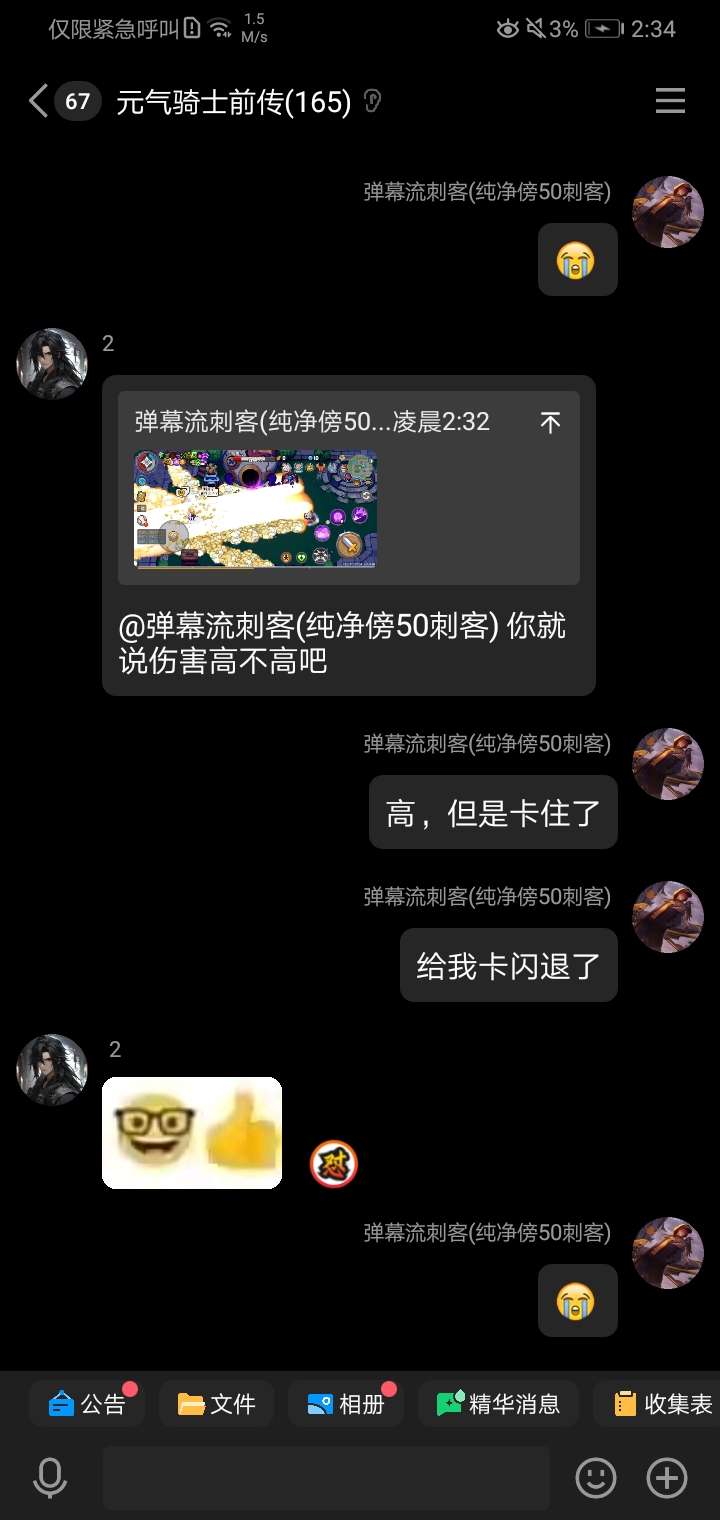This screenshot has height=1520, width=720.
Task: Open 公告 announcements
Action: [87, 1404]
